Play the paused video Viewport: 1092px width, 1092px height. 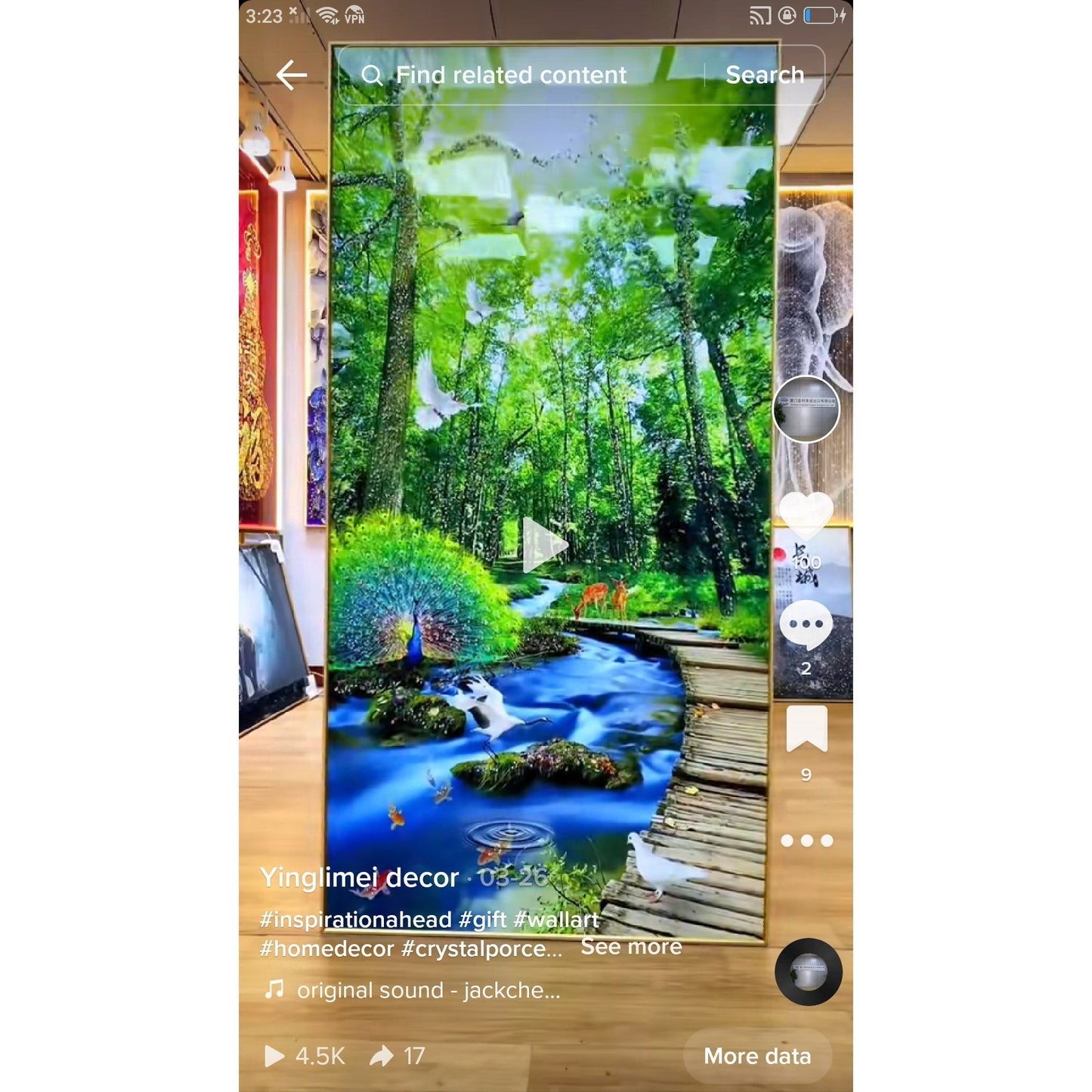point(544,544)
